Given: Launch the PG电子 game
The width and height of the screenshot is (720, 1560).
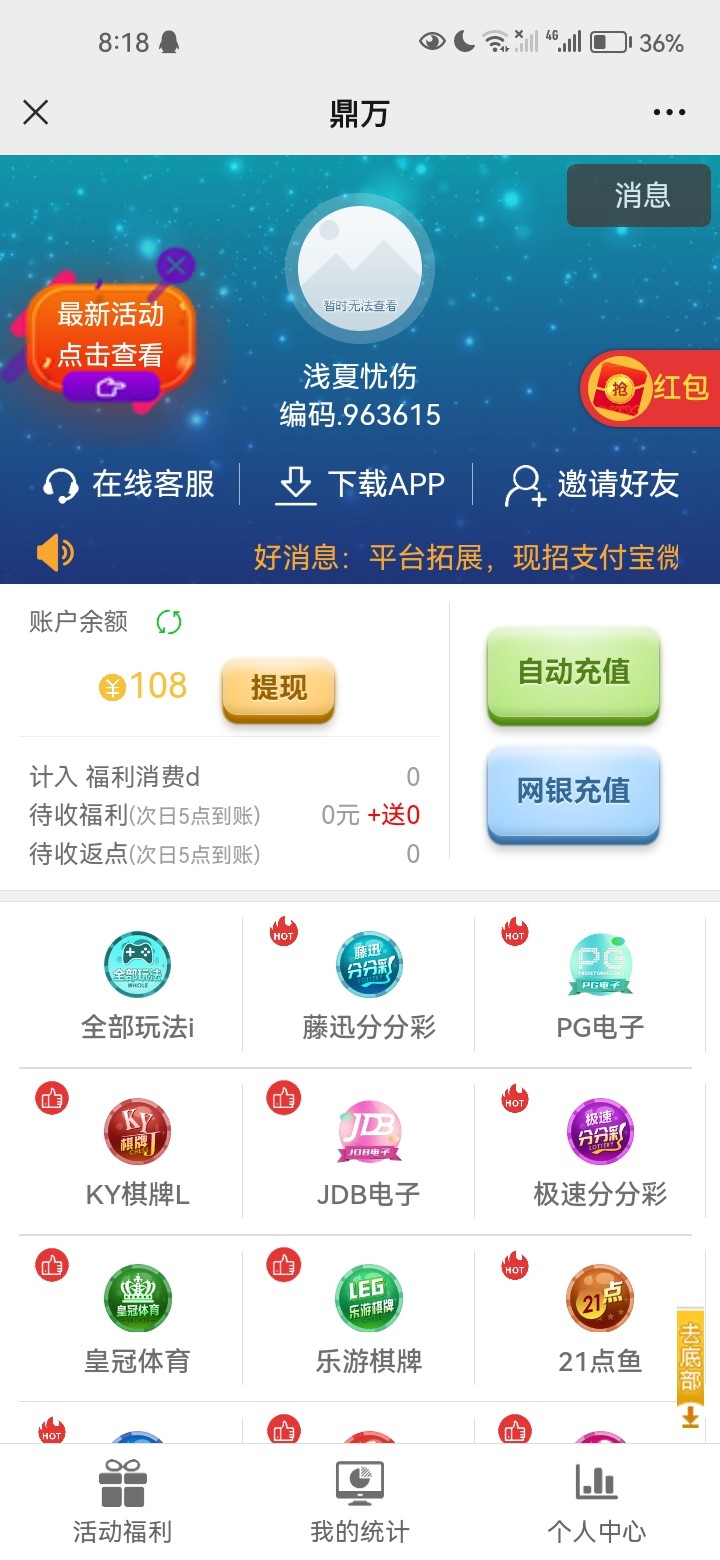Looking at the screenshot, I should pos(600,985).
